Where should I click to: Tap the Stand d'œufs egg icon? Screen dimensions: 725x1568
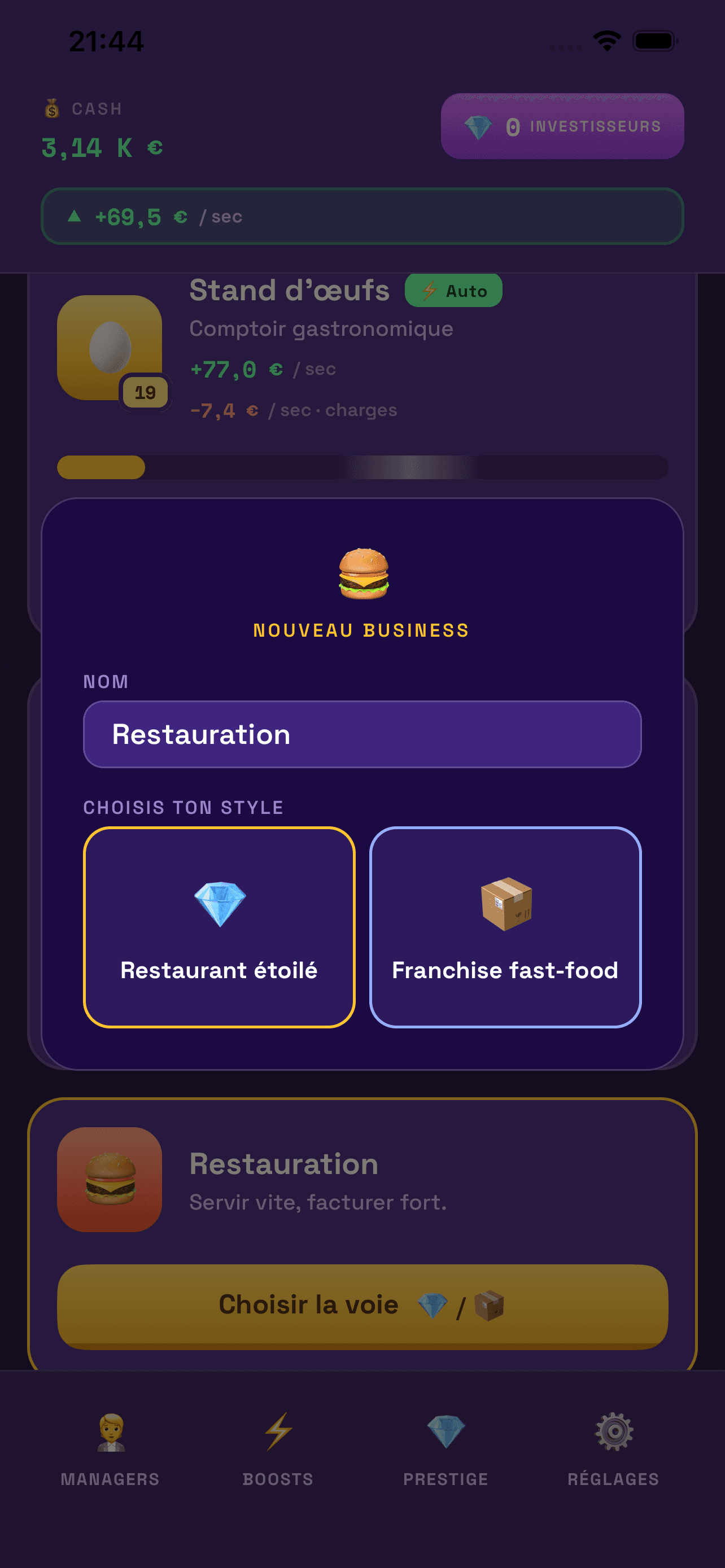[110, 348]
